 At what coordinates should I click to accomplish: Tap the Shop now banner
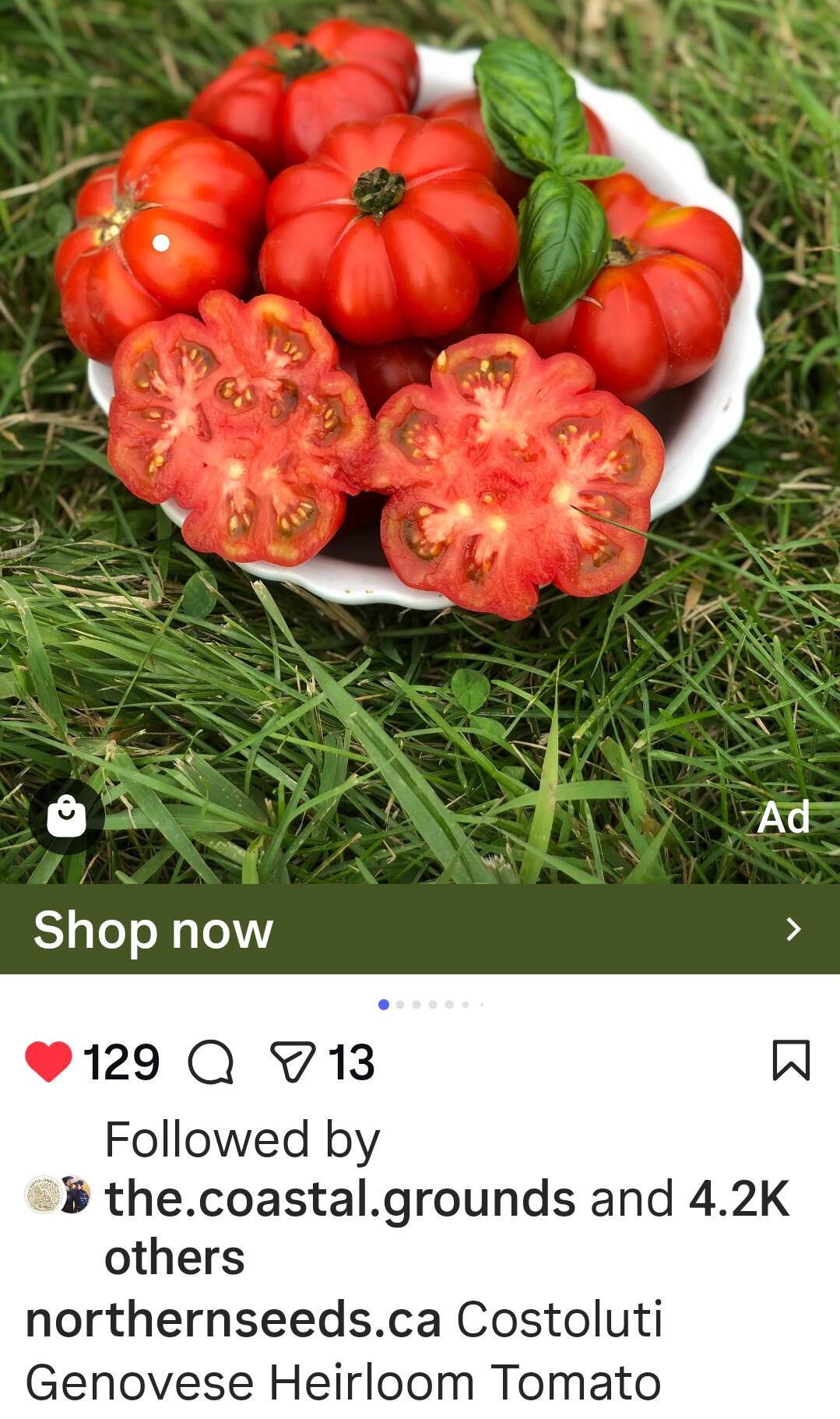coord(420,928)
